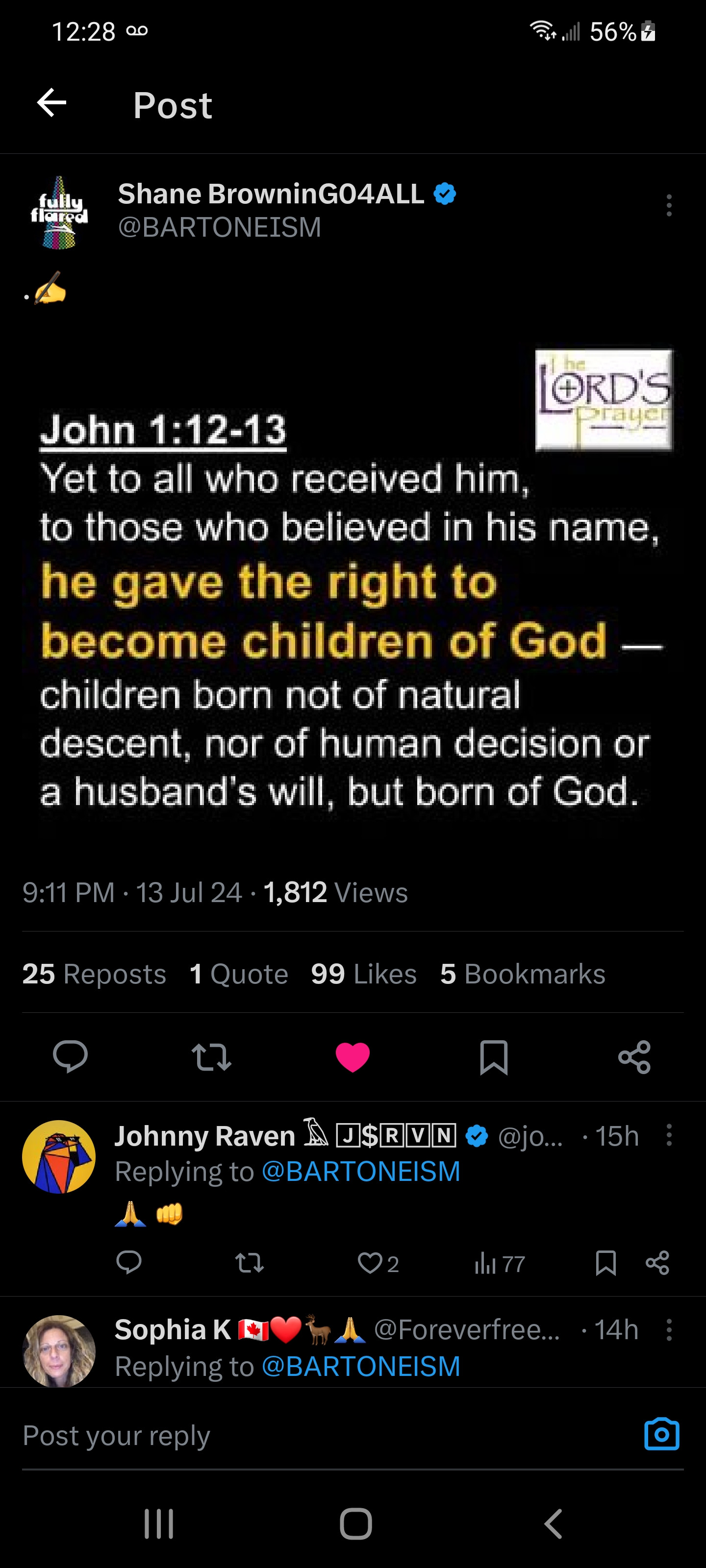Bookmark Johnny Raven's reply

pos(605,1263)
